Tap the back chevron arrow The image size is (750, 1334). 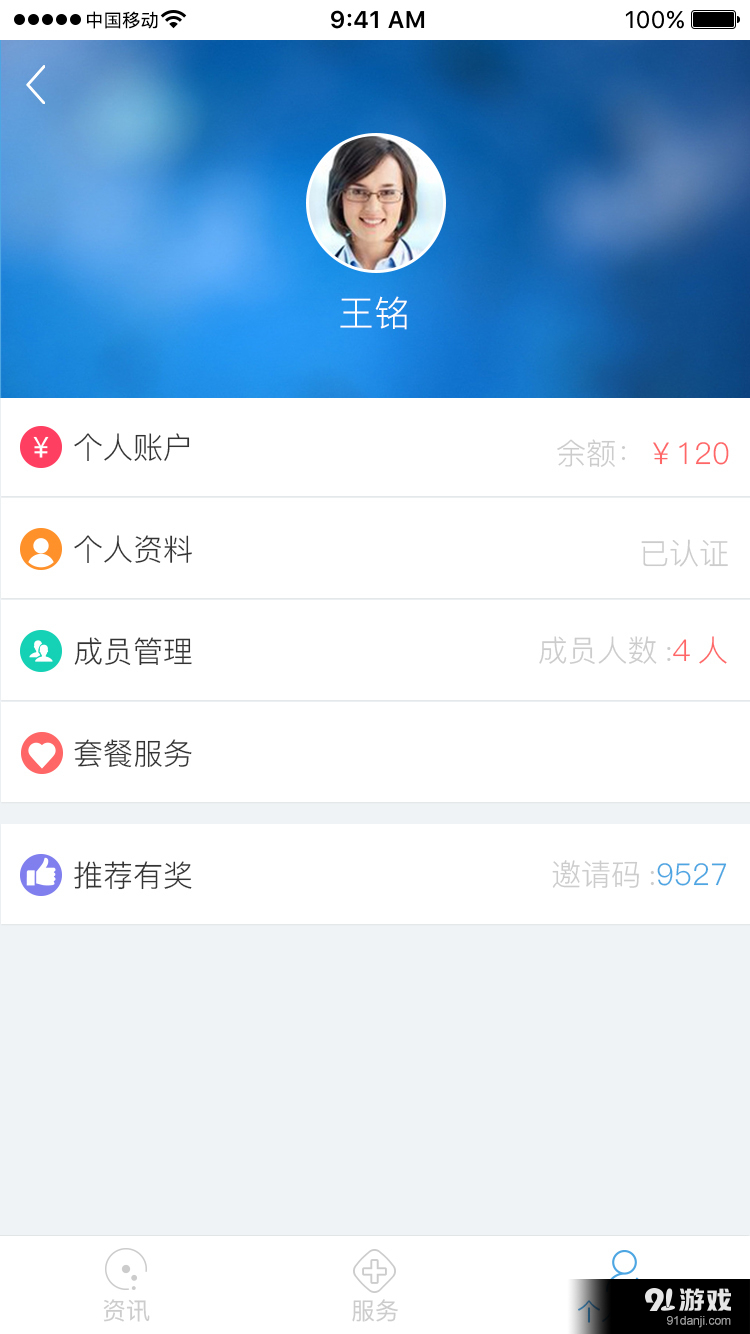click(x=36, y=85)
